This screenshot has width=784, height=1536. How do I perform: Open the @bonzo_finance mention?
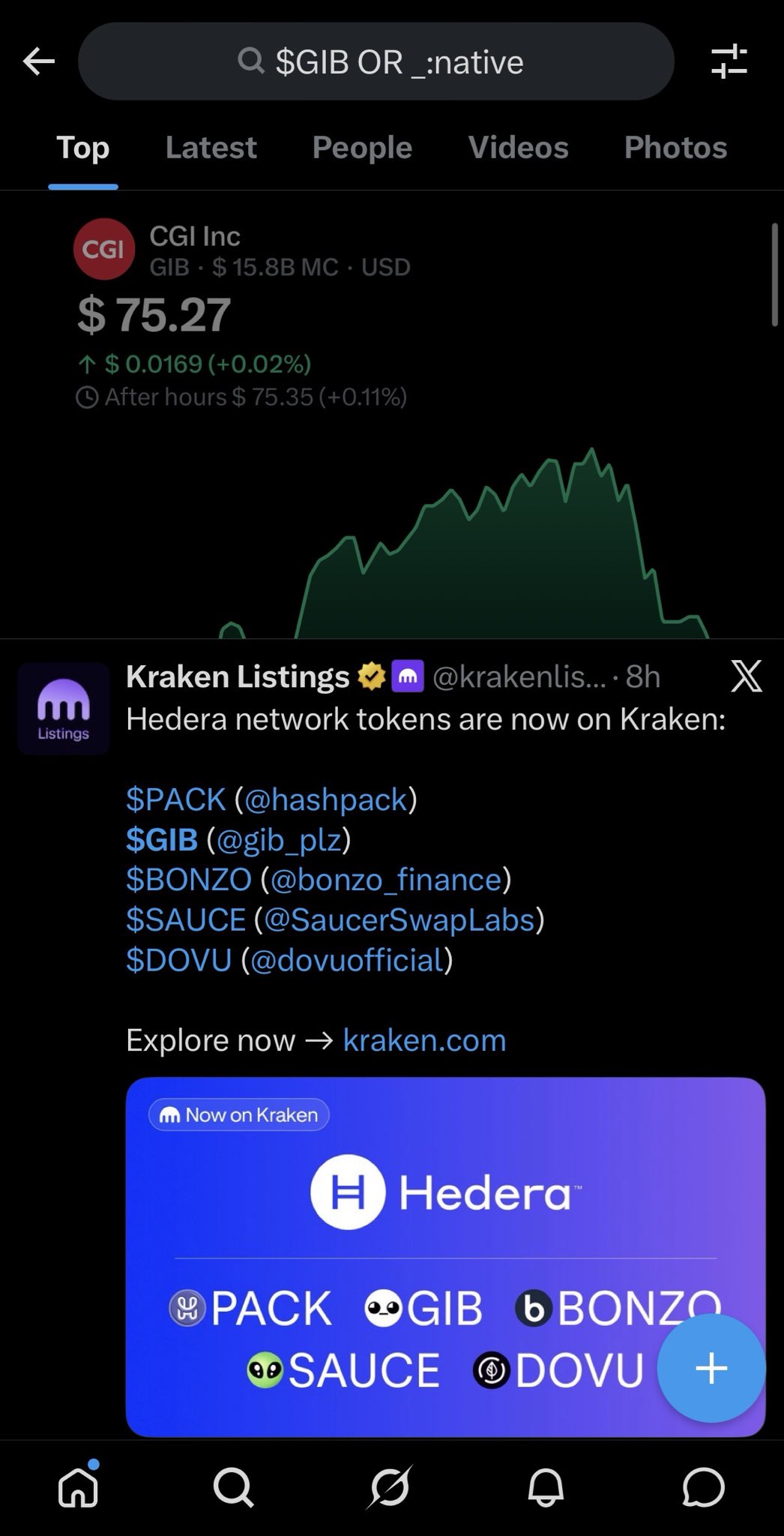[x=386, y=880]
